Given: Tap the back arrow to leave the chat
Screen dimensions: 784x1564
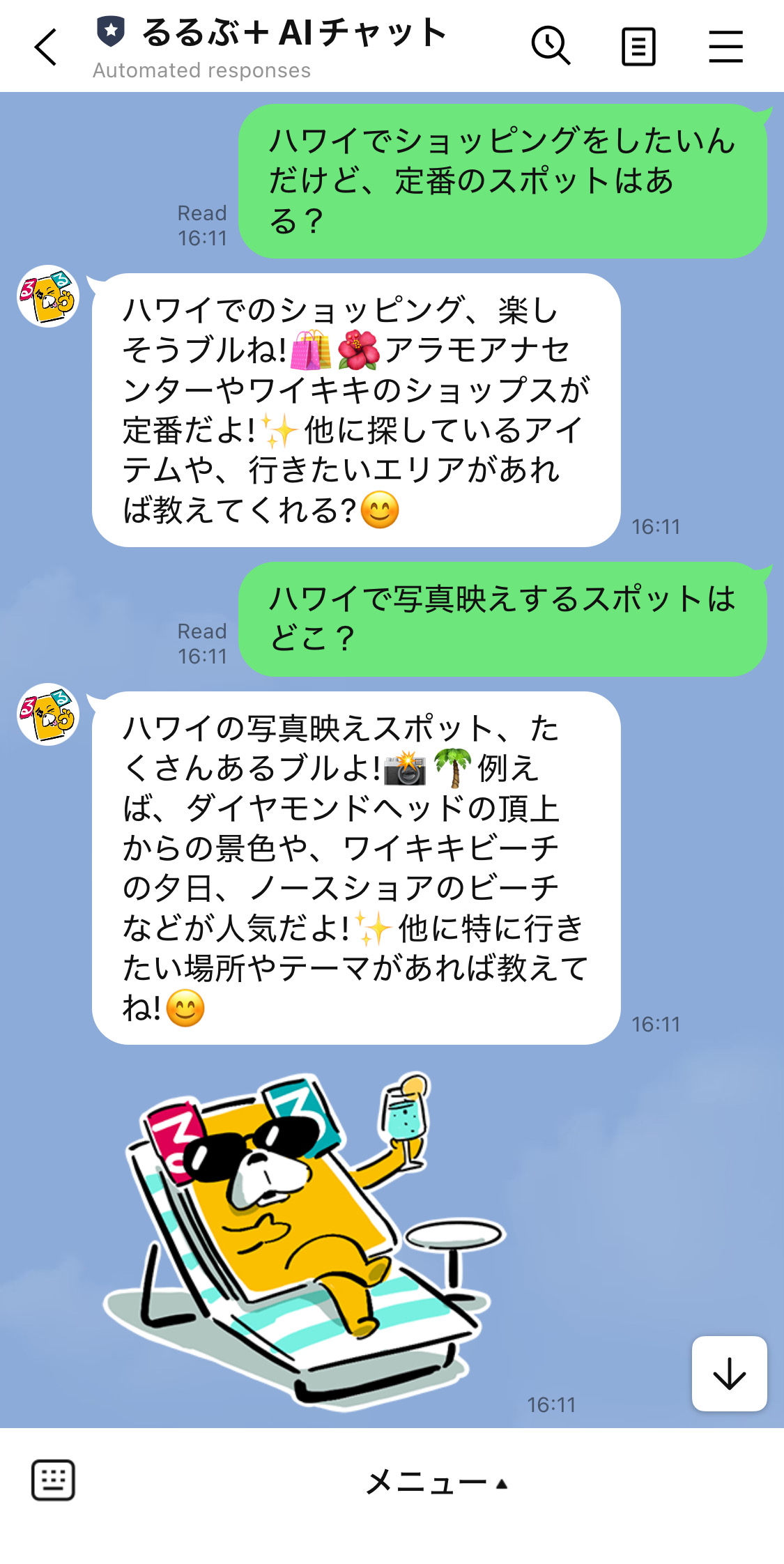Looking at the screenshot, I should [x=45, y=47].
